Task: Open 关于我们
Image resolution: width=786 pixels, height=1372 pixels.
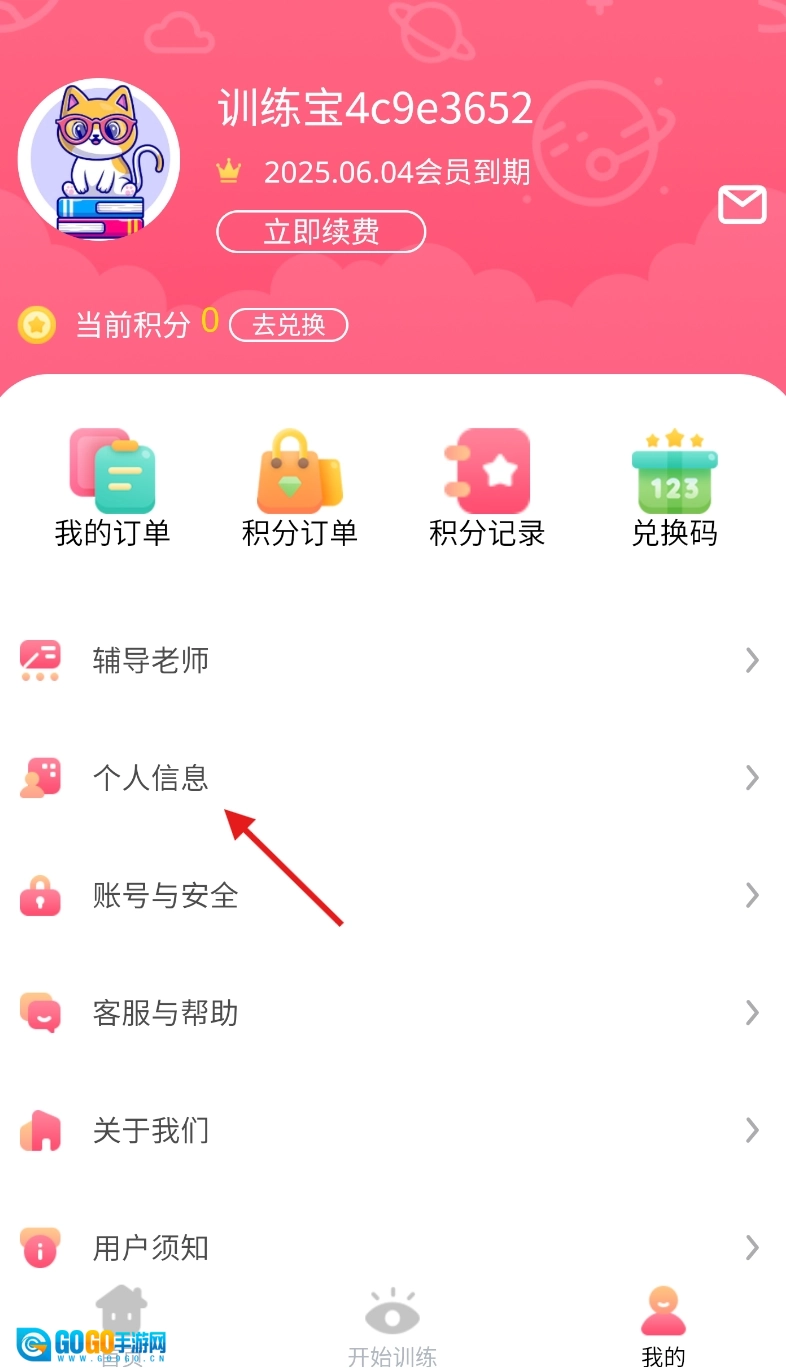Action: [392, 1131]
